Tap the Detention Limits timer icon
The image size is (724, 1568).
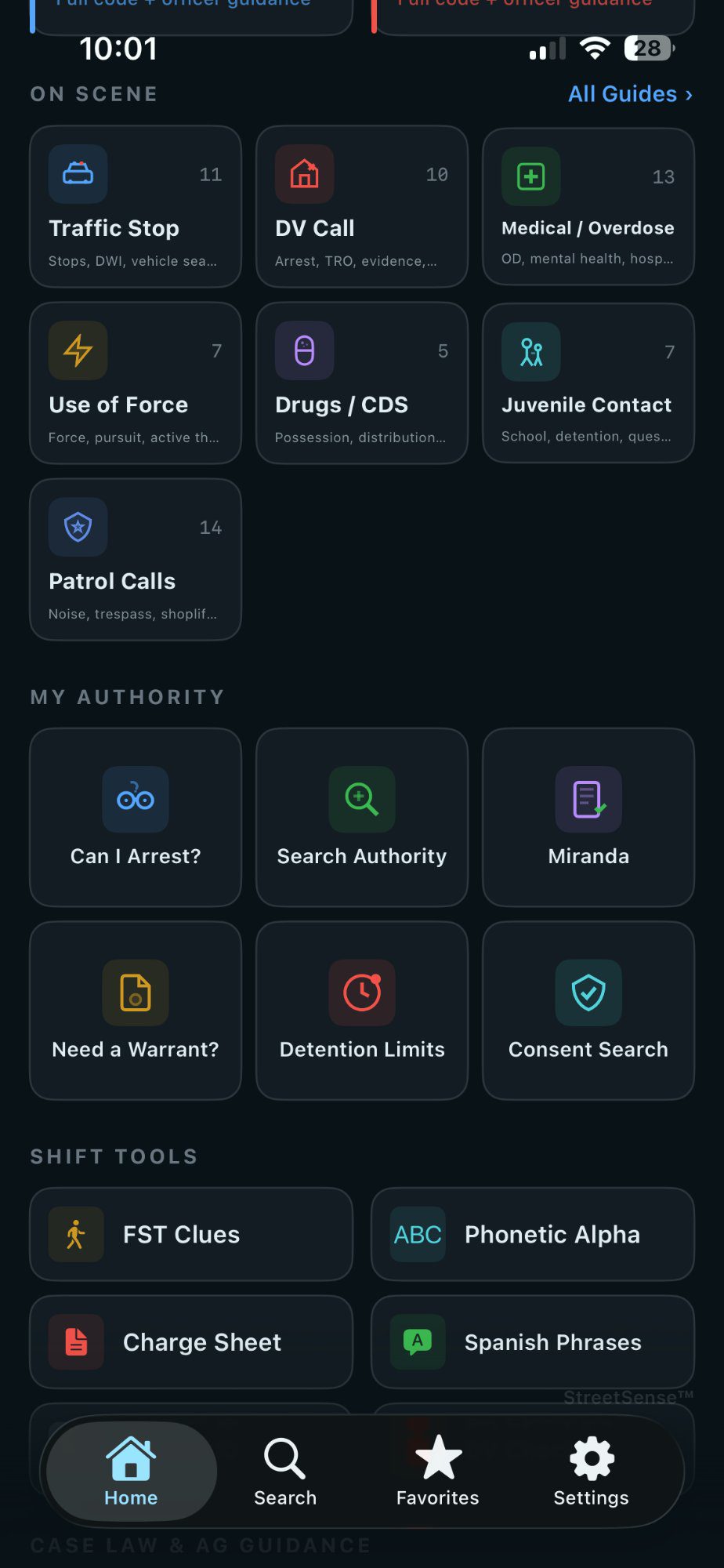(x=361, y=993)
